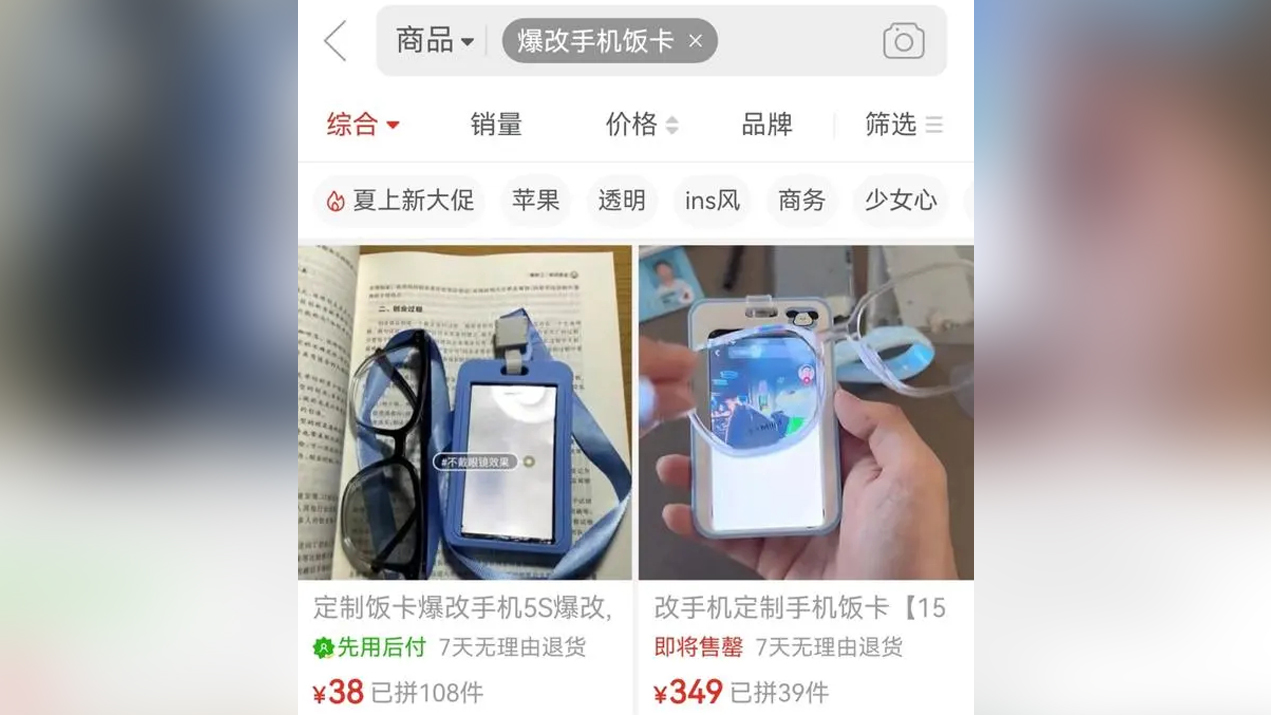Apply the ins风 filter chip

tap(712, 201)
